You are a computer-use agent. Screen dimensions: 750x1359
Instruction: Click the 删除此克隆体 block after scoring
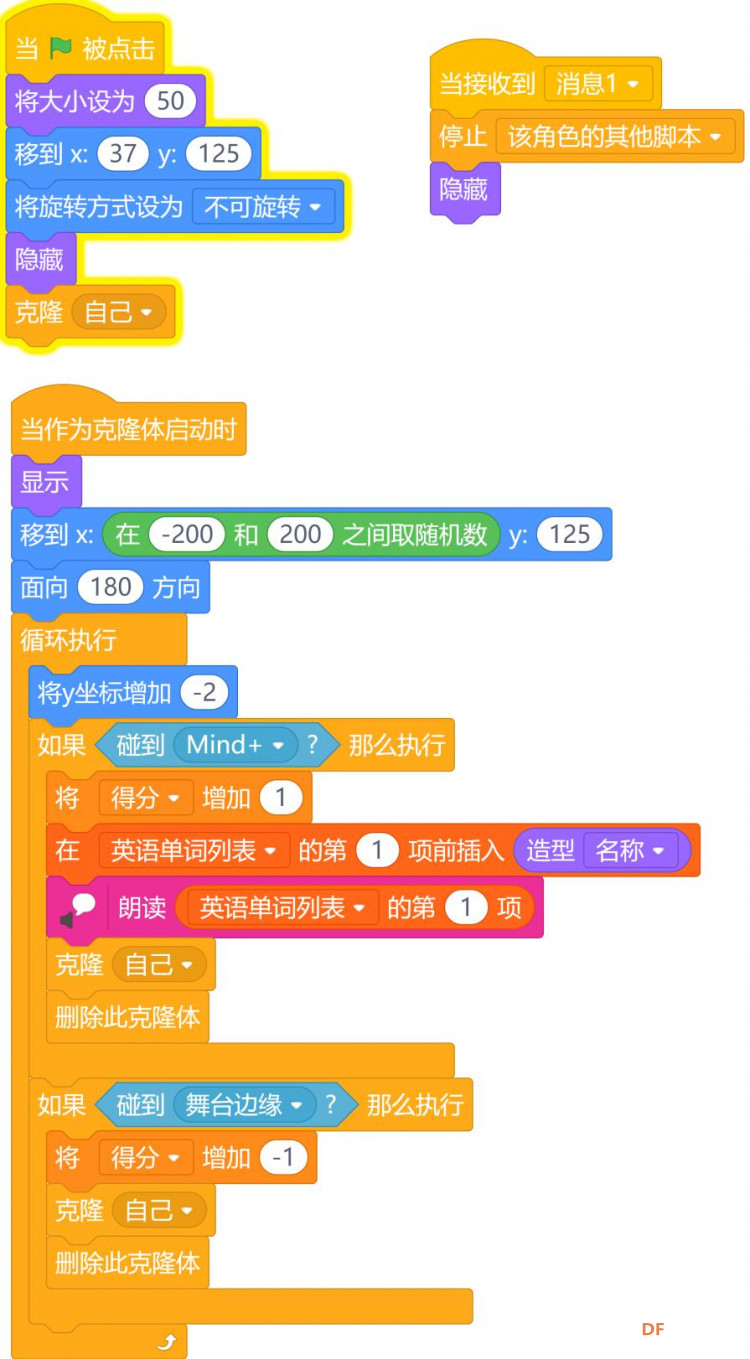click(126, 1013)
